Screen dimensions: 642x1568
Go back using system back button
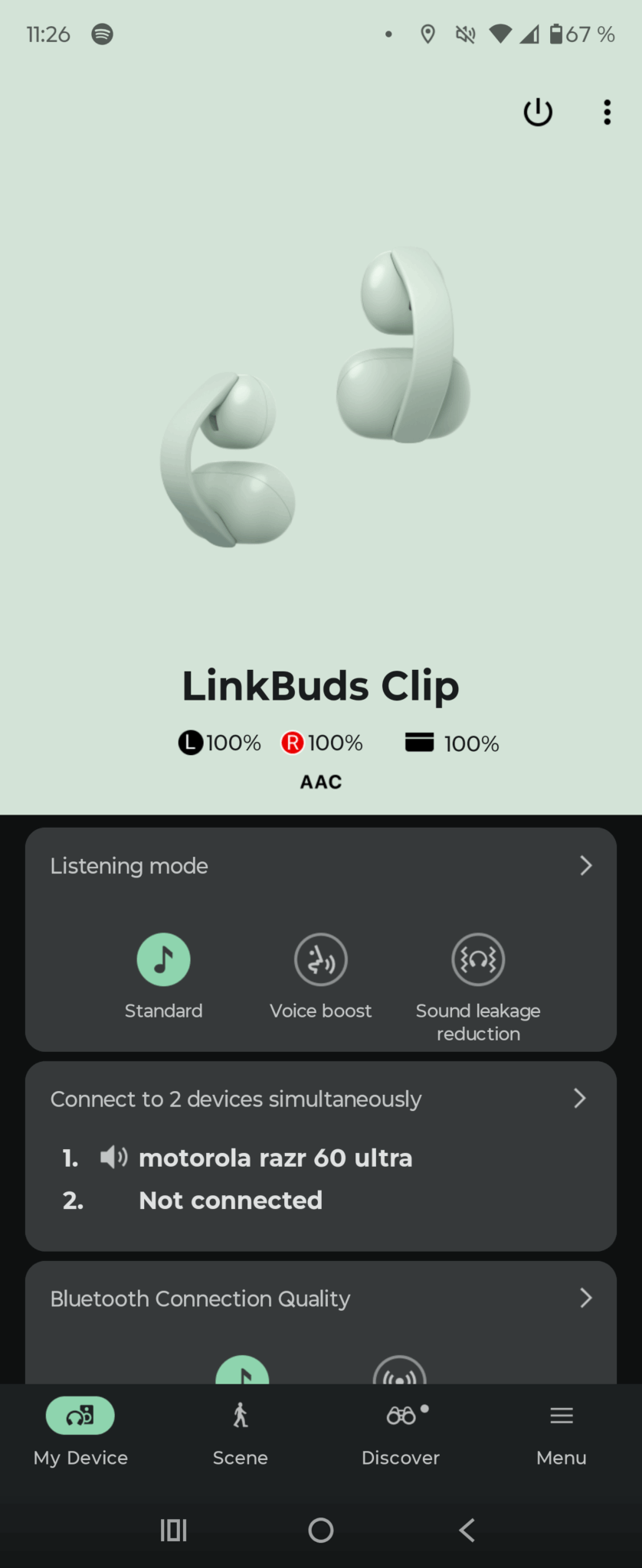tap(467, 1530)
